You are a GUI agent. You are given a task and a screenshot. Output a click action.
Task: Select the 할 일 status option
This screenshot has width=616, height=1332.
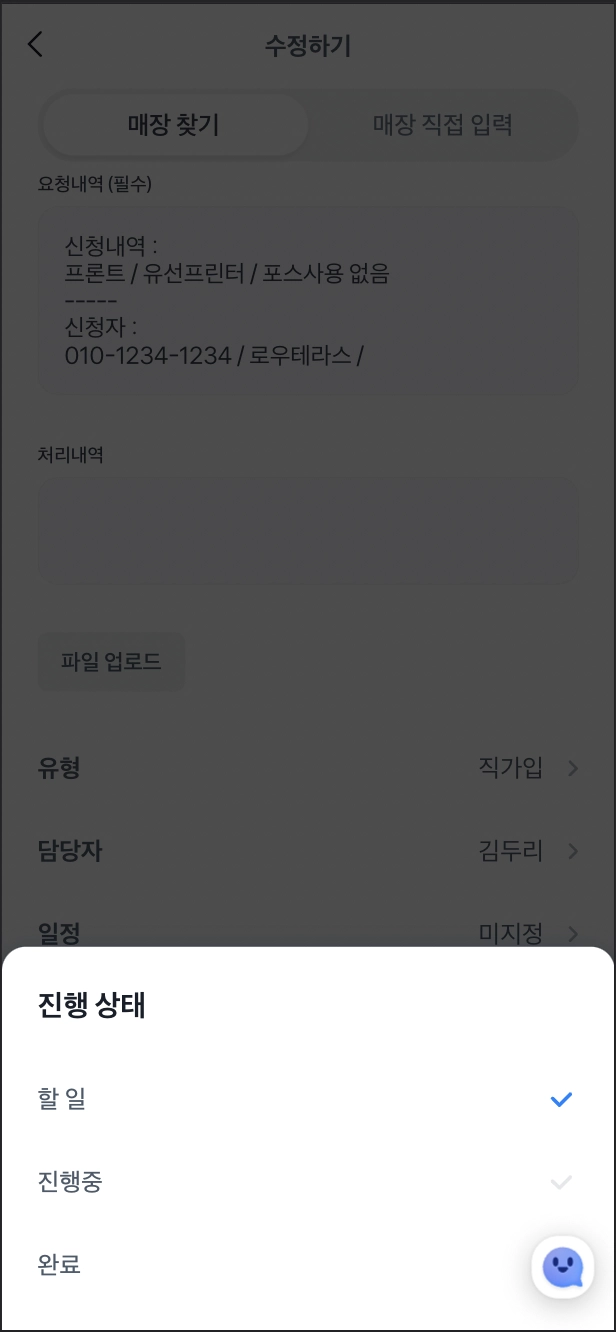click(62, 1099)
